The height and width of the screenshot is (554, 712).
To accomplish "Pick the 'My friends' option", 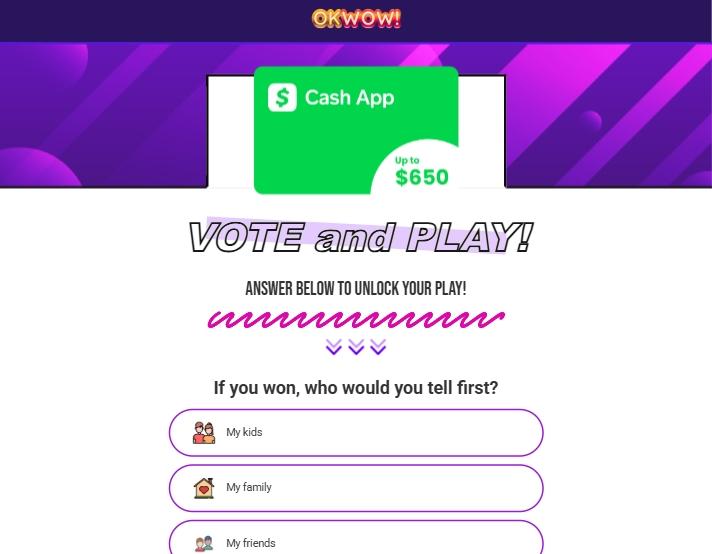I will pyautogui.click(x=355, y=541).
